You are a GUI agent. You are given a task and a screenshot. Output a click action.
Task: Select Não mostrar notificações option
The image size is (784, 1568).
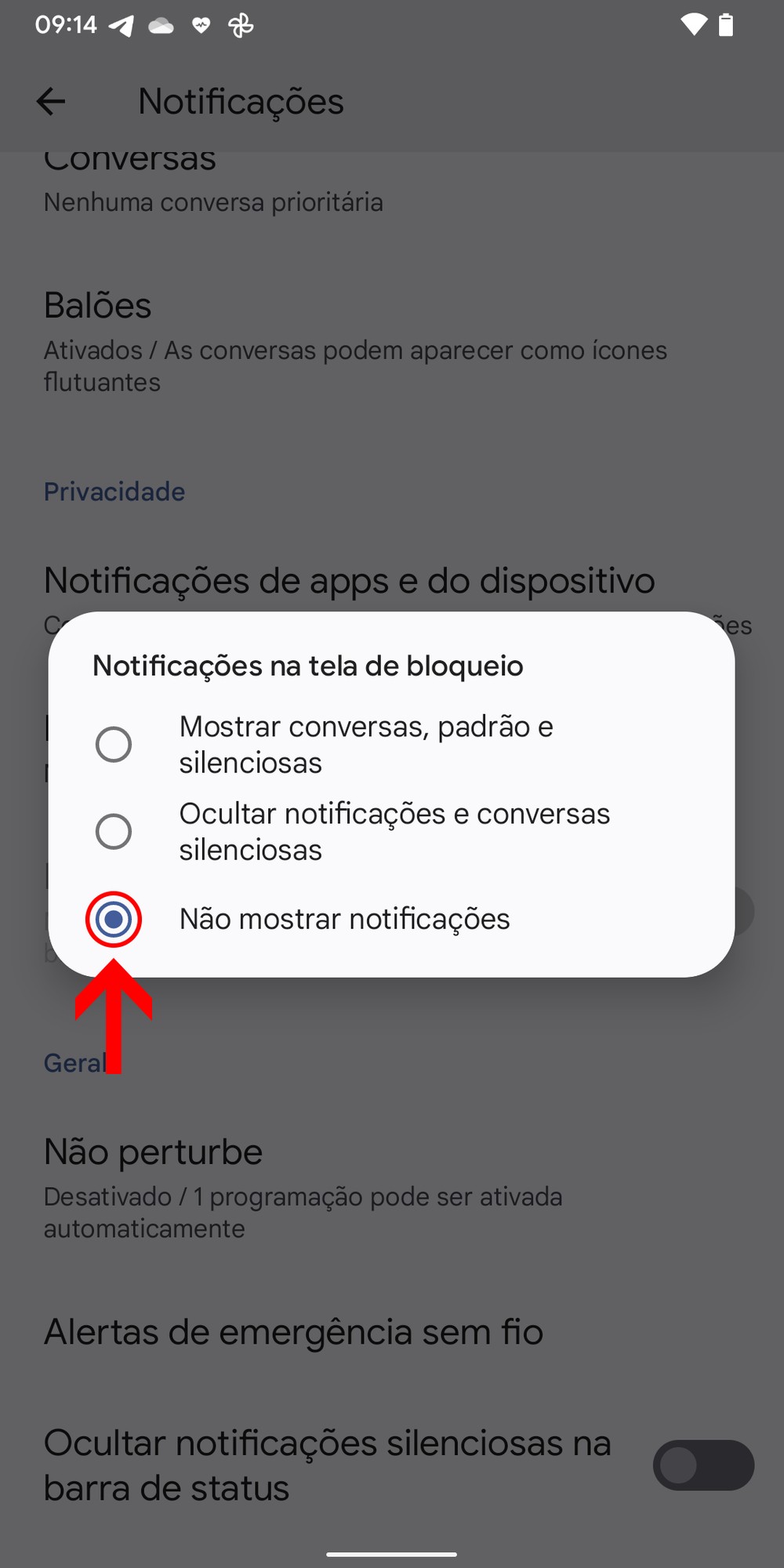click(x=114, y=919)
